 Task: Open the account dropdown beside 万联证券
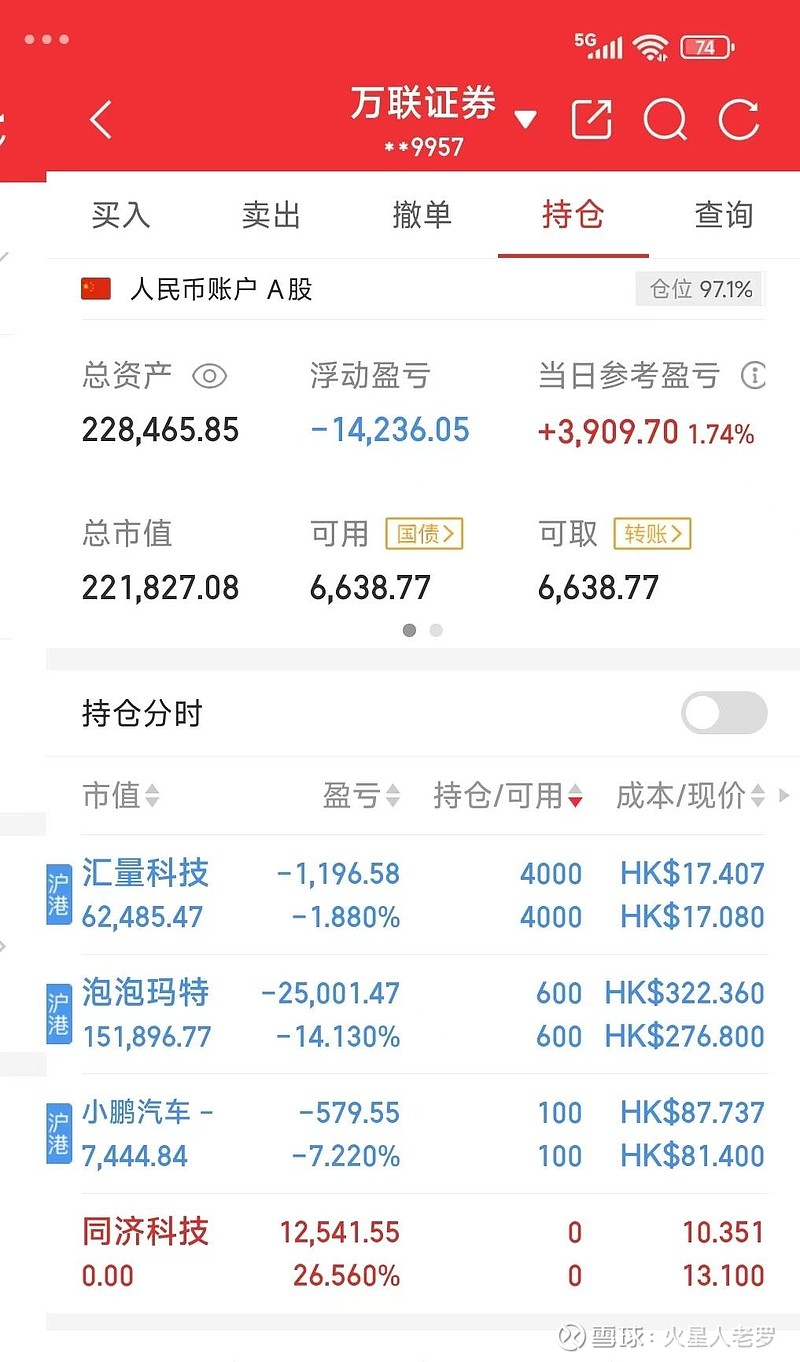click(527, 118)
